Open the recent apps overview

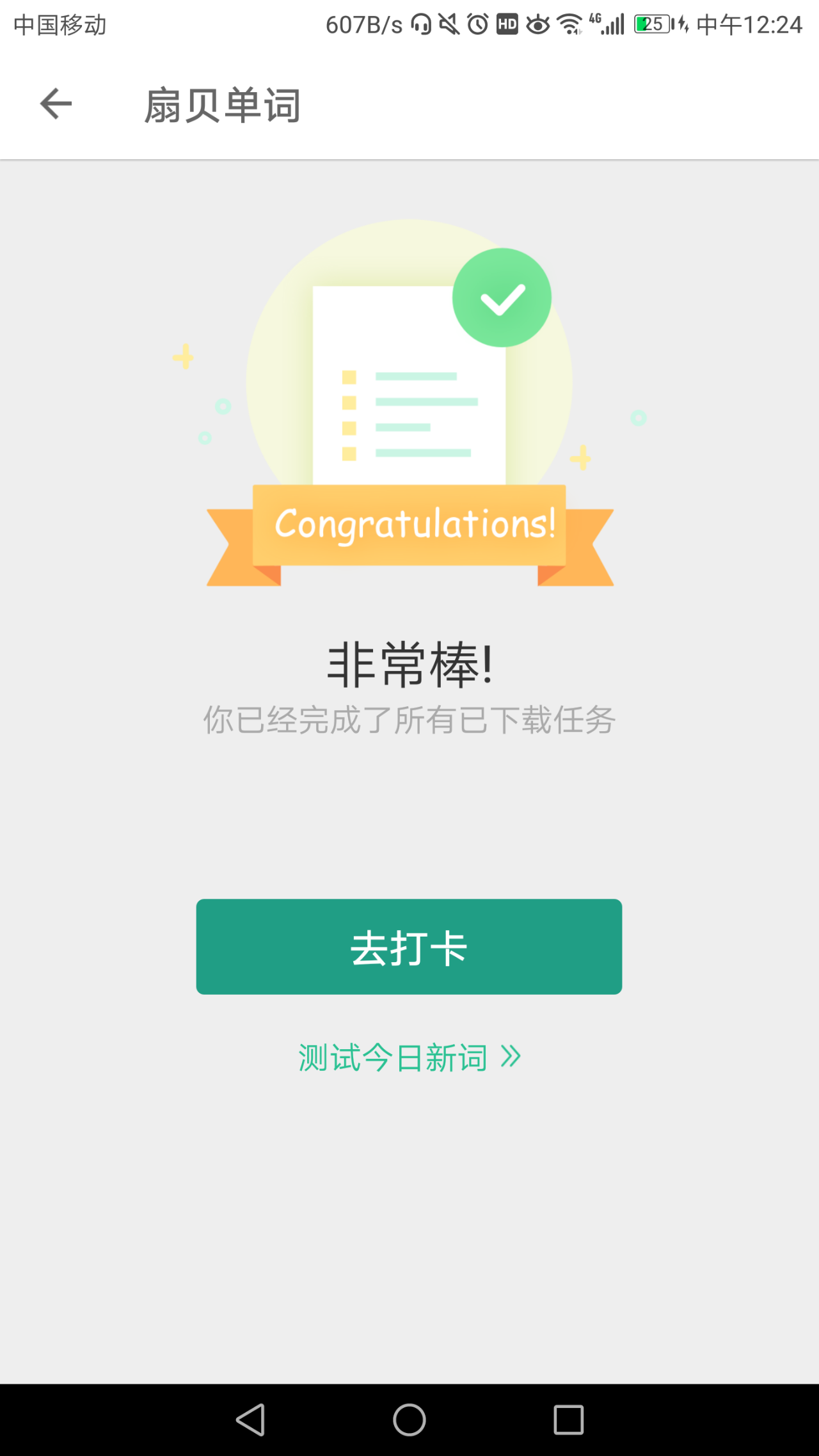pos(568,1420)
